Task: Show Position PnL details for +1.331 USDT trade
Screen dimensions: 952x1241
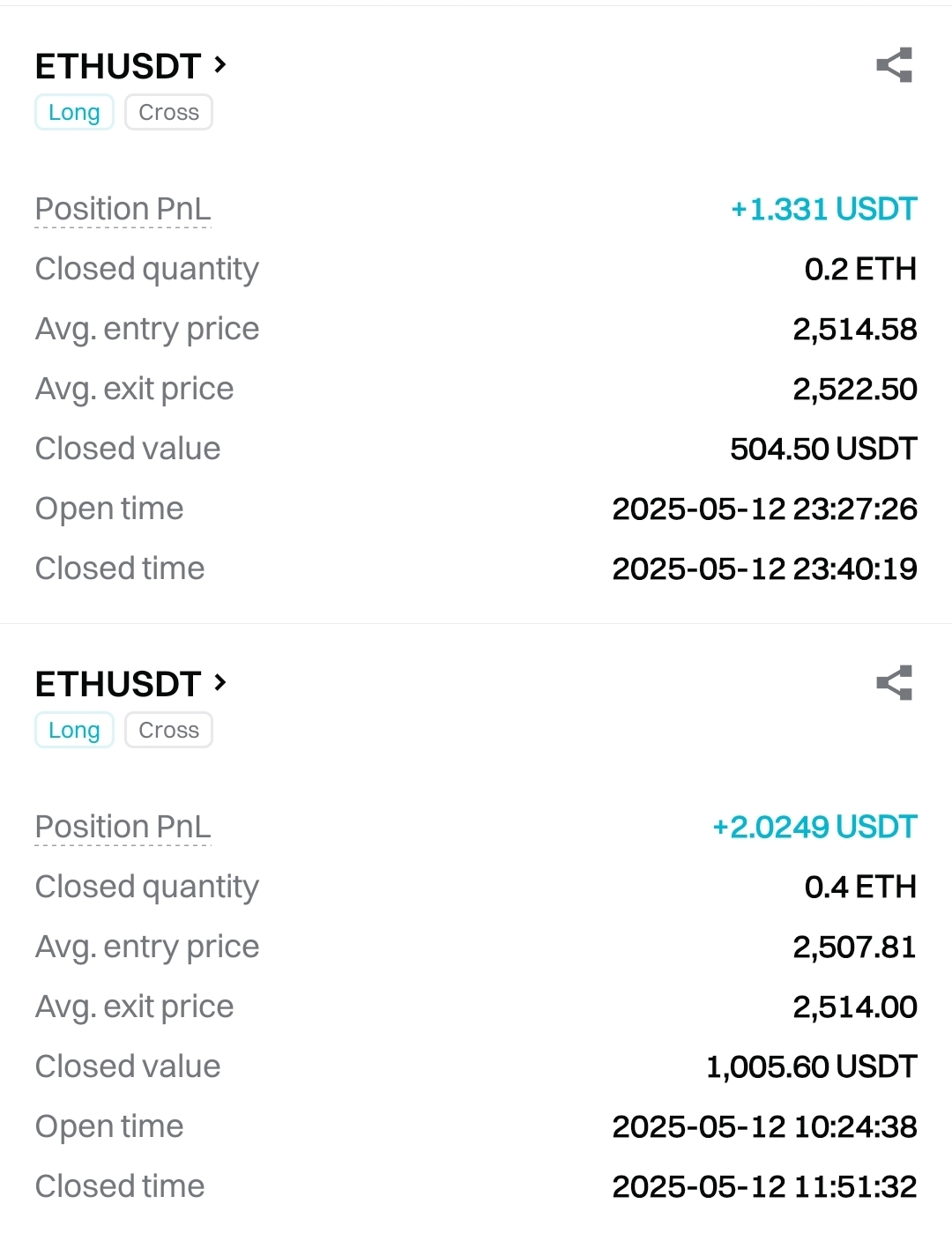Action: pos(123,210)
